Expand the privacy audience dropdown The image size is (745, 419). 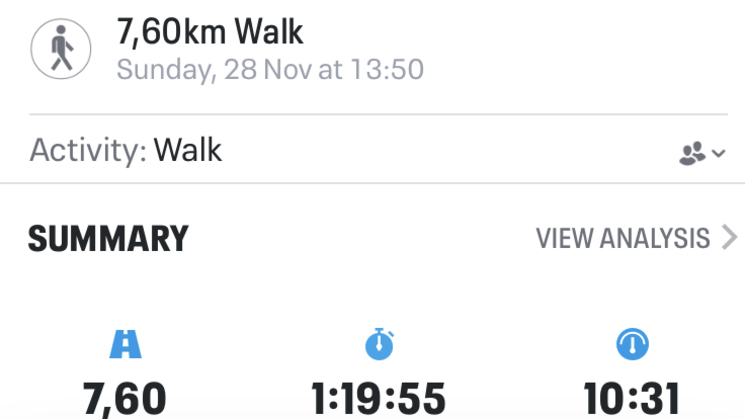[702, 154]
